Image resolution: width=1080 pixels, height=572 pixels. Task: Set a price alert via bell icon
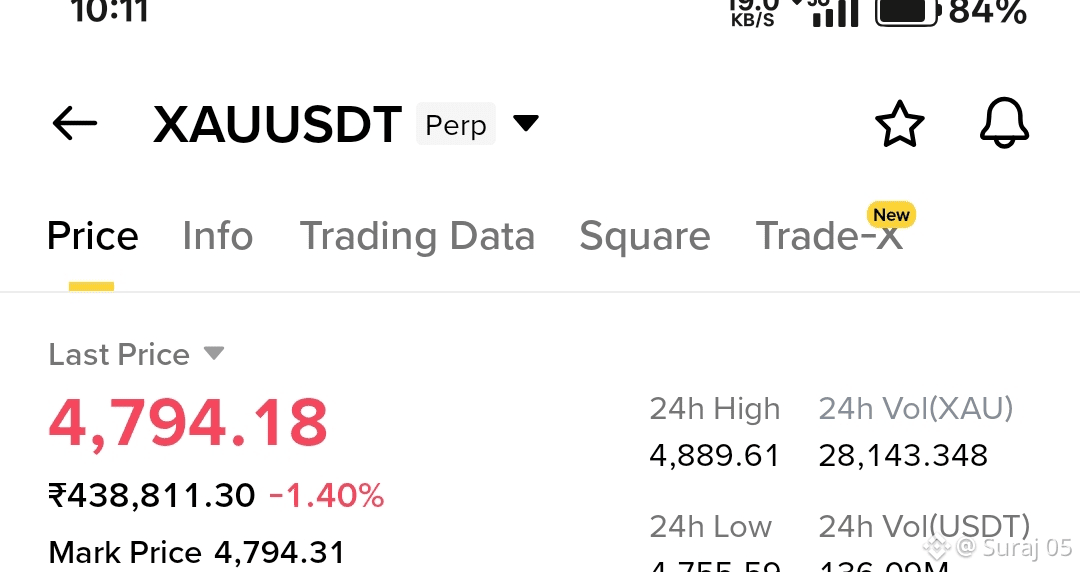pos(1004,124)
